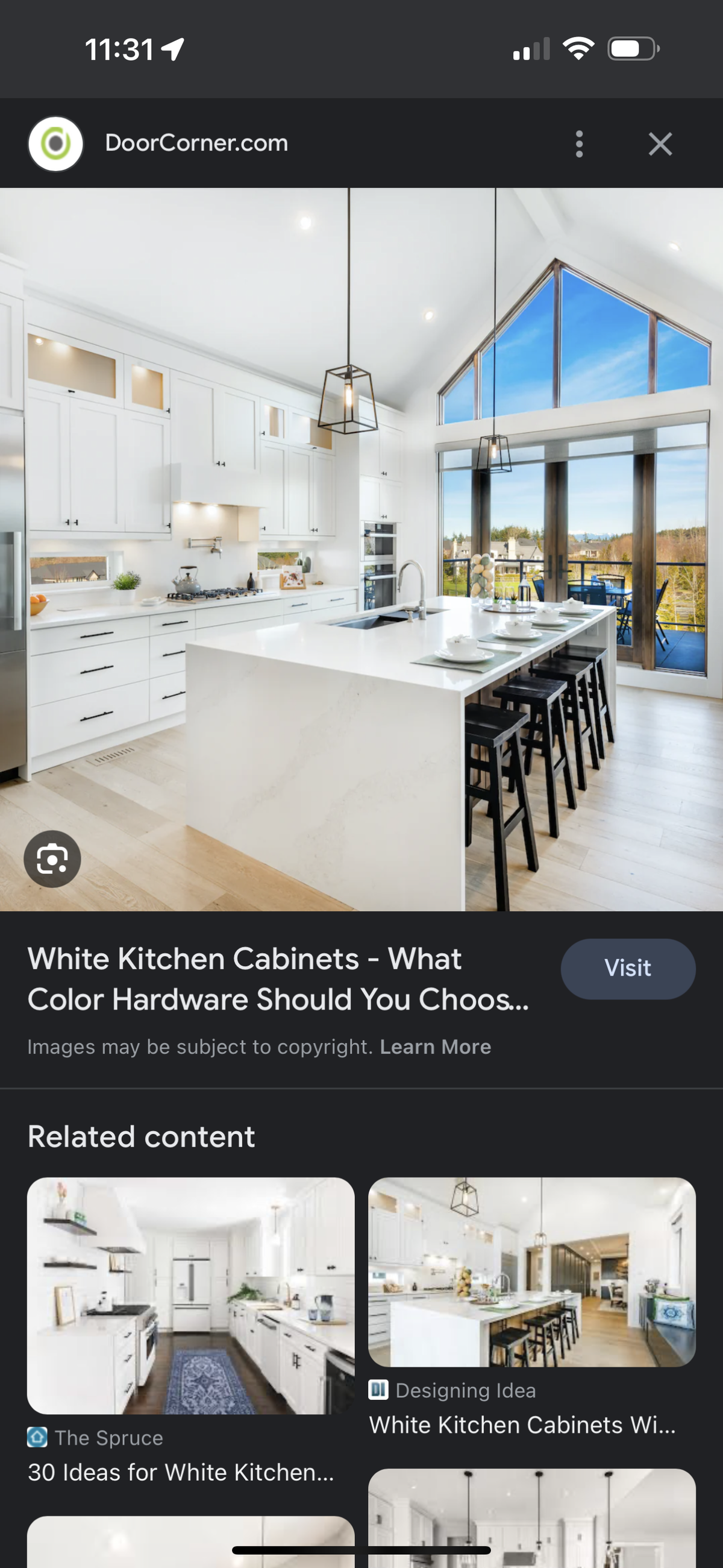Tap the Visit button
This screenshot has height=1568, width=723.
click(627, 968)
